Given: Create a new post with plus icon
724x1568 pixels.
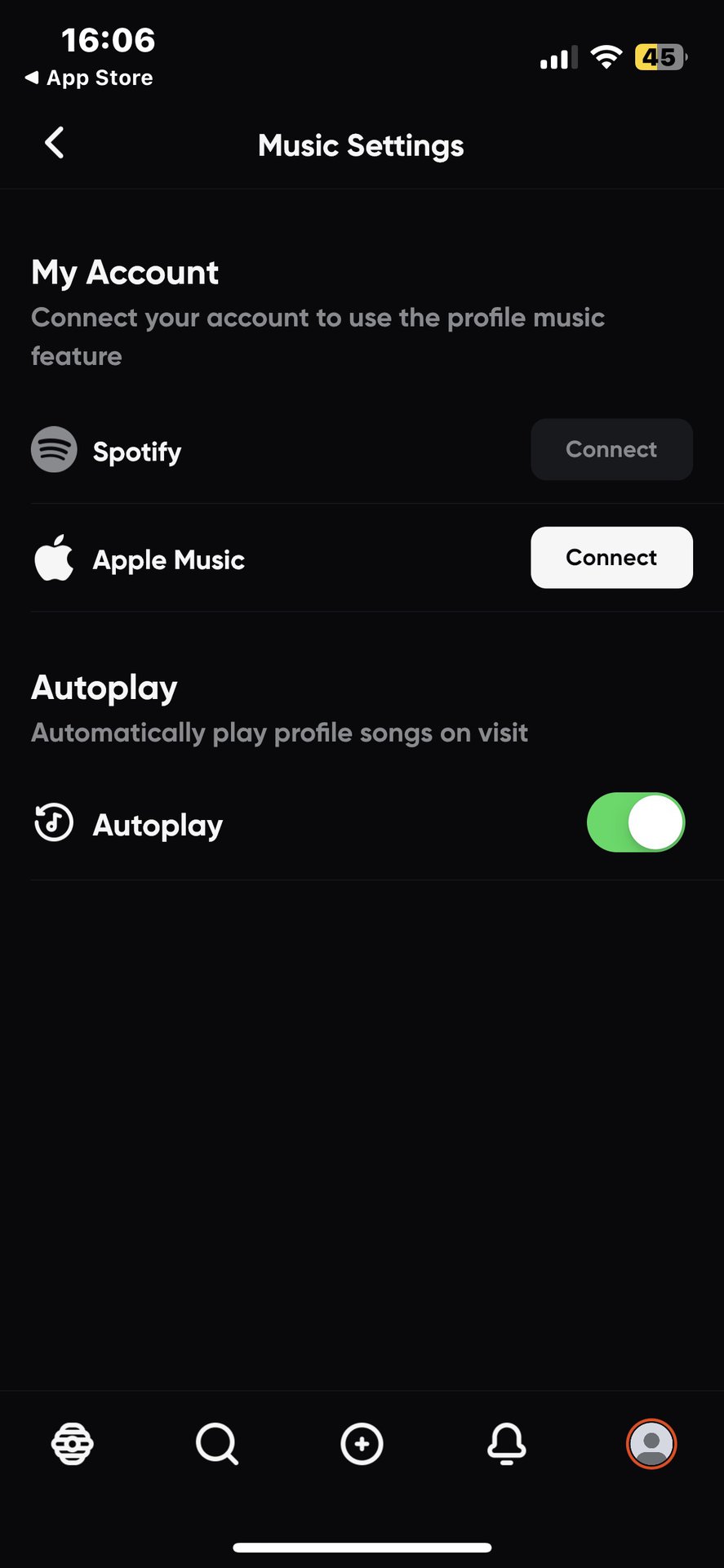Looking at the screenshot, I should (362, 1443).
